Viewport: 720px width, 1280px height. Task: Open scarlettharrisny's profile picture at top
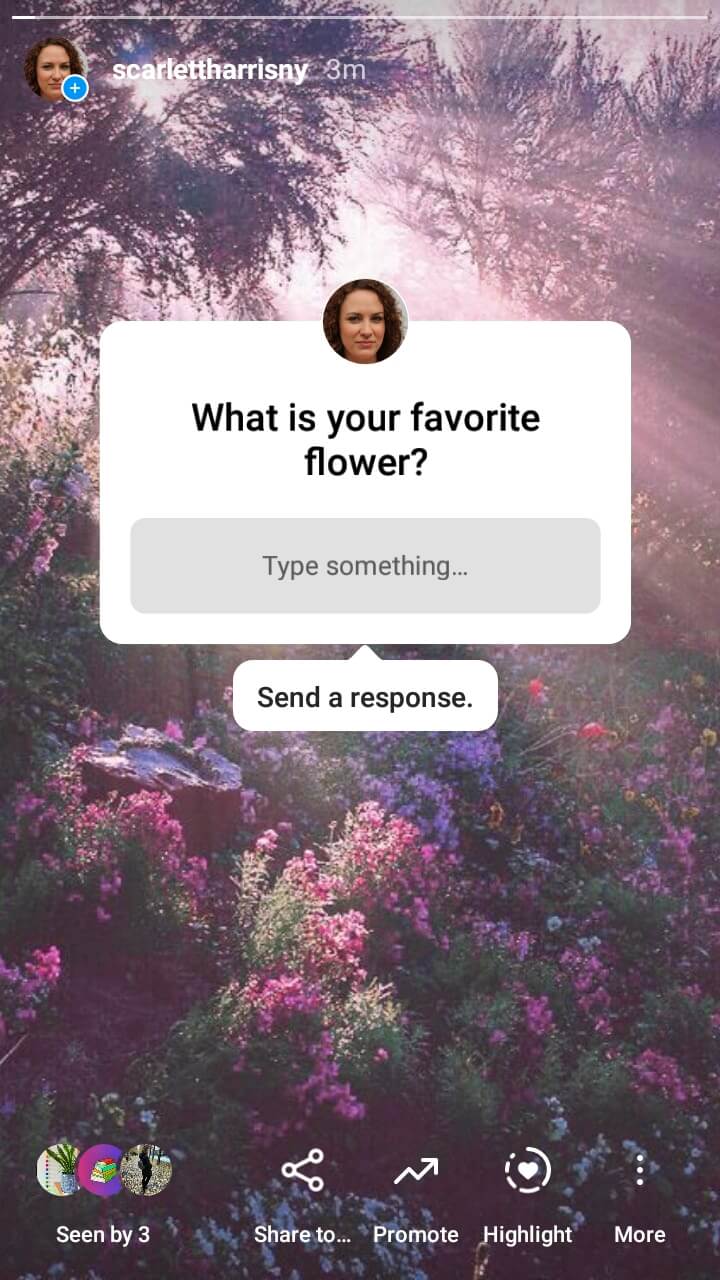point(55,69)
